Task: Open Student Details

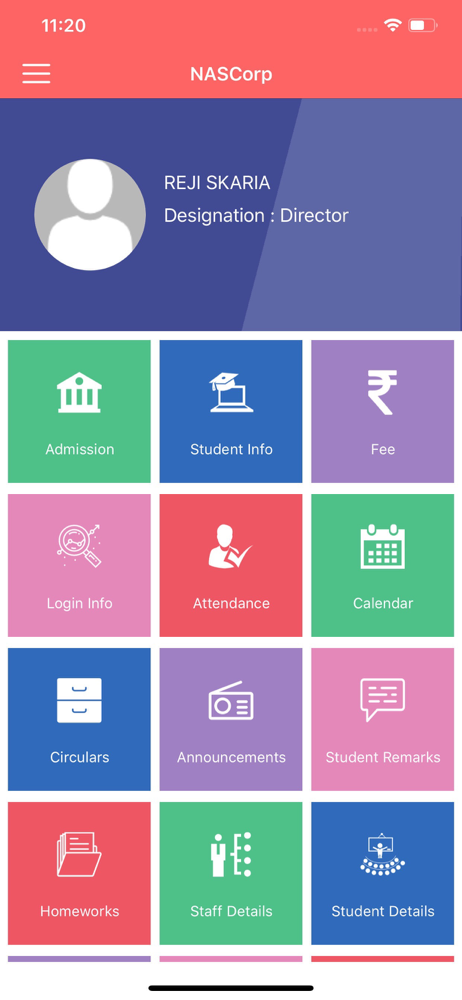Action: pyautogui.click(x=383, y=874)
